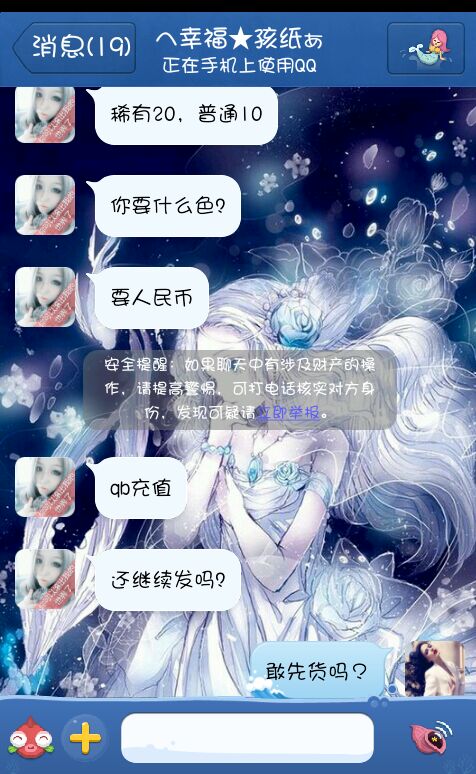The width and height of the screenshot is (476, 774).
Task: Tap the conch voice message icon
Action: pyautogui.click(x=432, y=737)
